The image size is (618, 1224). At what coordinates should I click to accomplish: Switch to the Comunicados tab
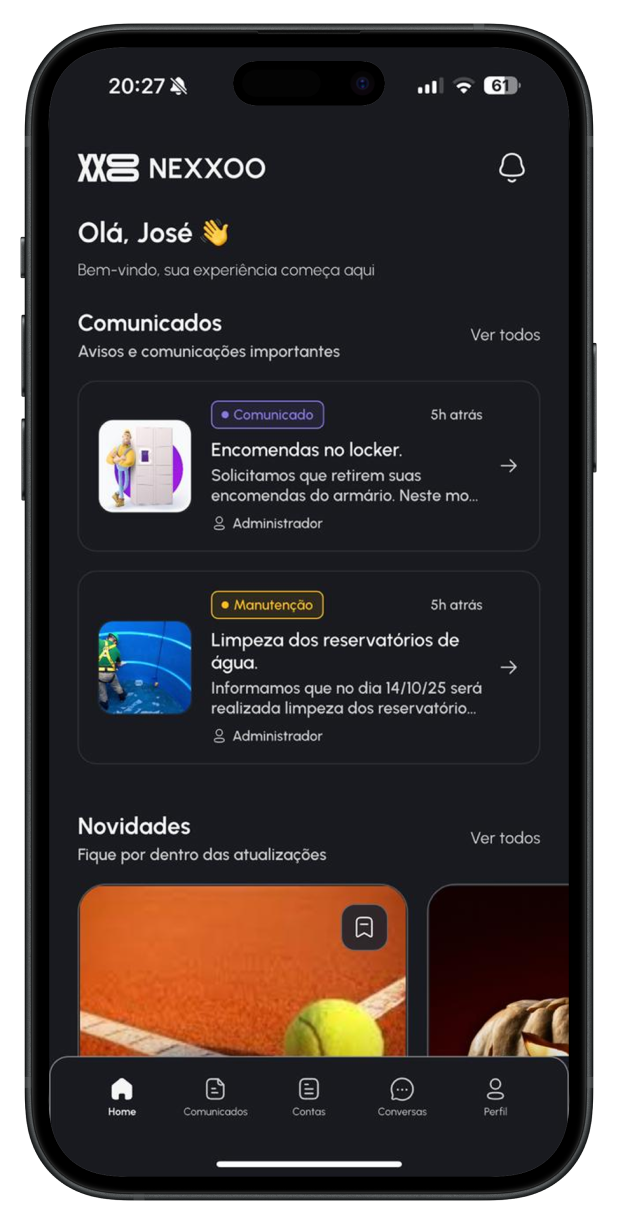pos(215,1096)
